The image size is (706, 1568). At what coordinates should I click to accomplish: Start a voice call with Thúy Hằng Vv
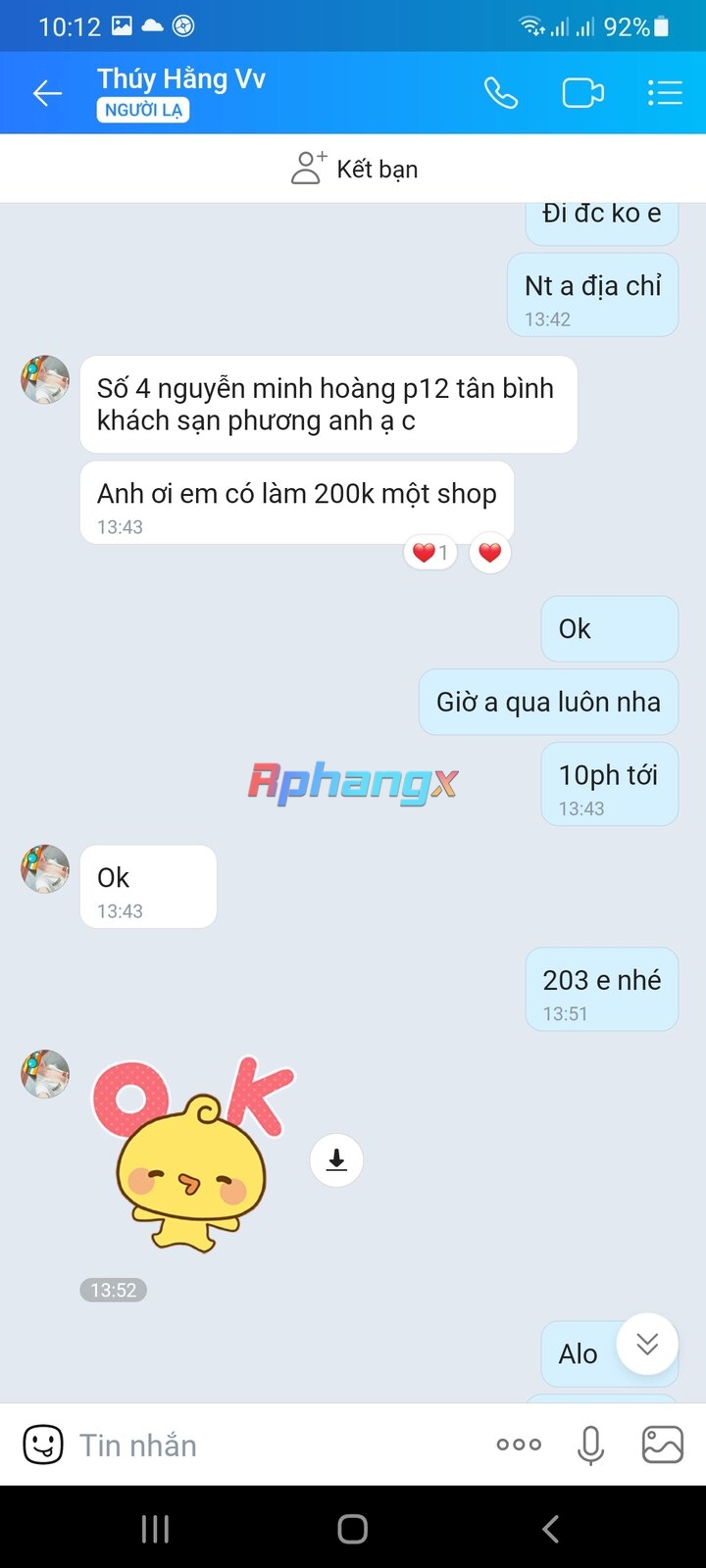point(500,93)
